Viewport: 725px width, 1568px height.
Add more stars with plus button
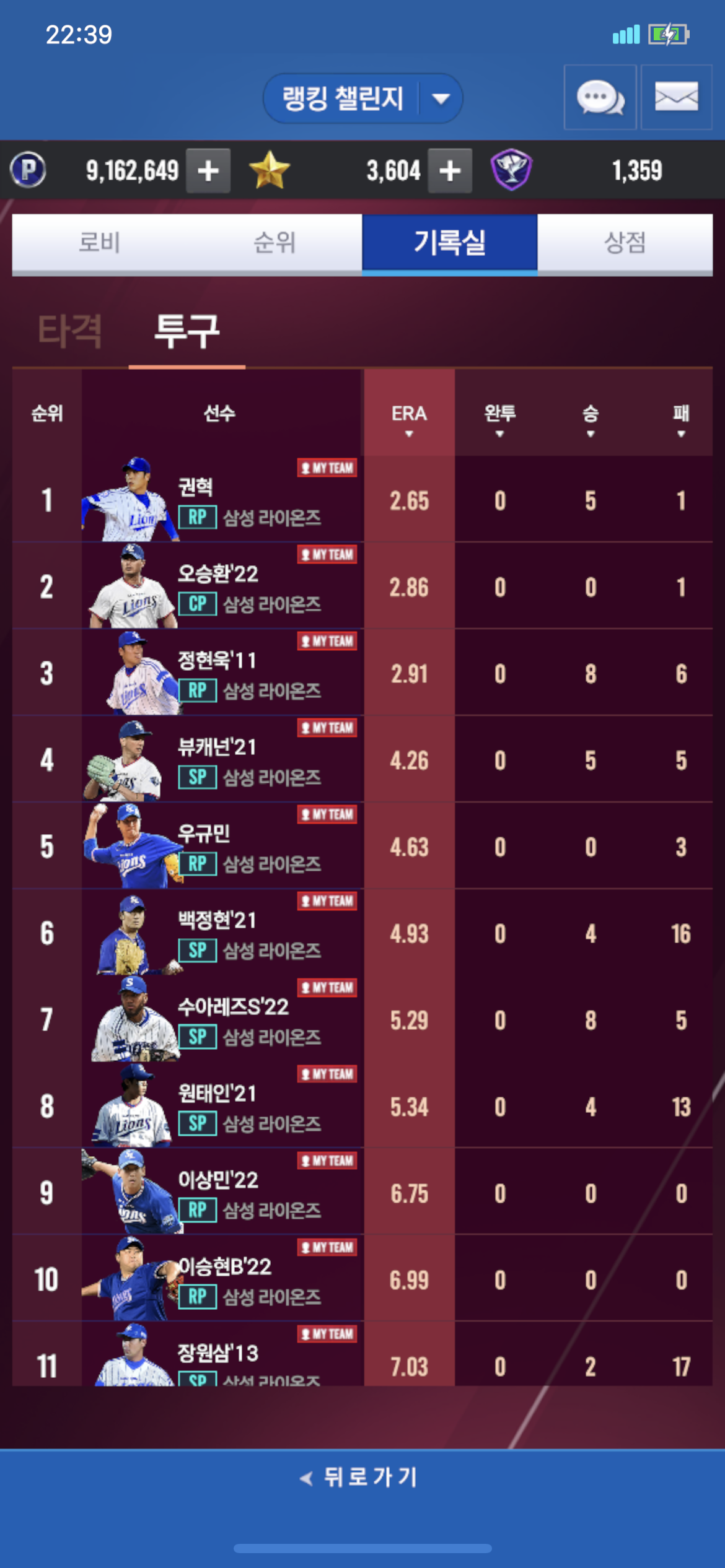[x=450, y=170]
